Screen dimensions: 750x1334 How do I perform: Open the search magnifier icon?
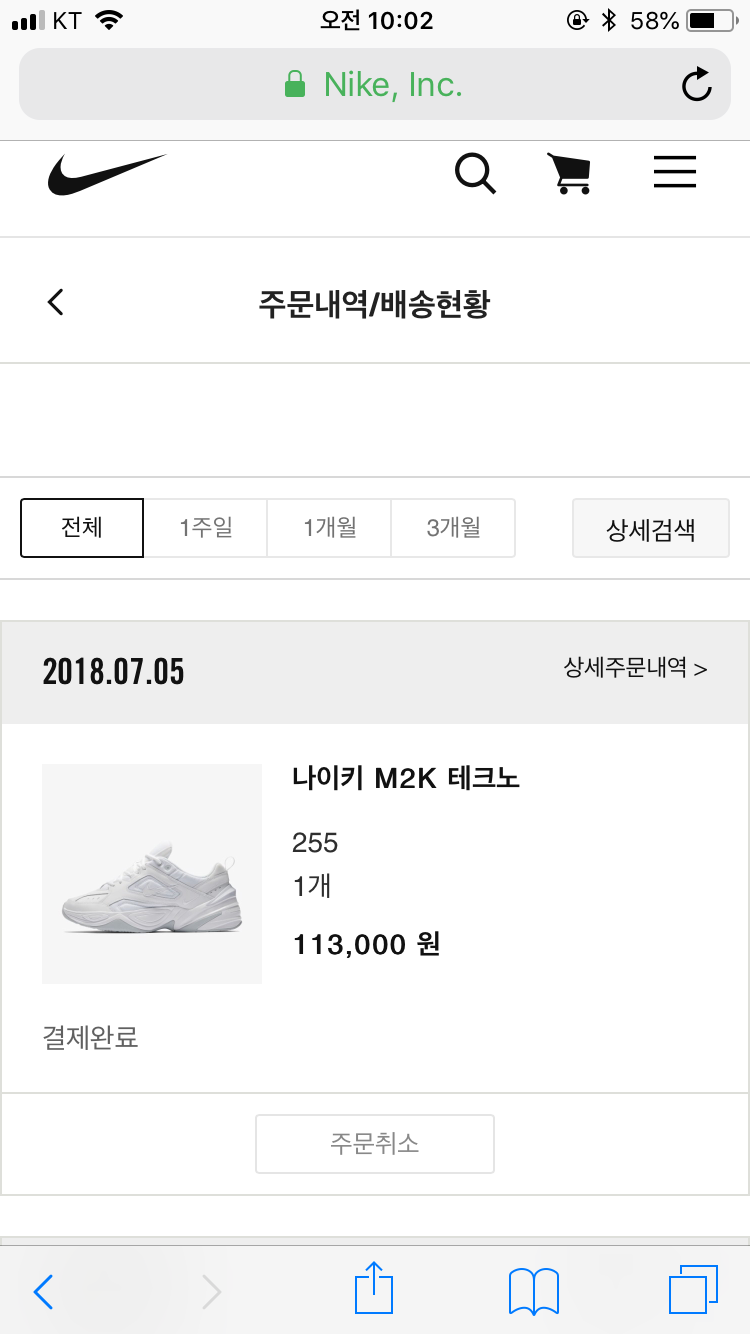(475, 174)
